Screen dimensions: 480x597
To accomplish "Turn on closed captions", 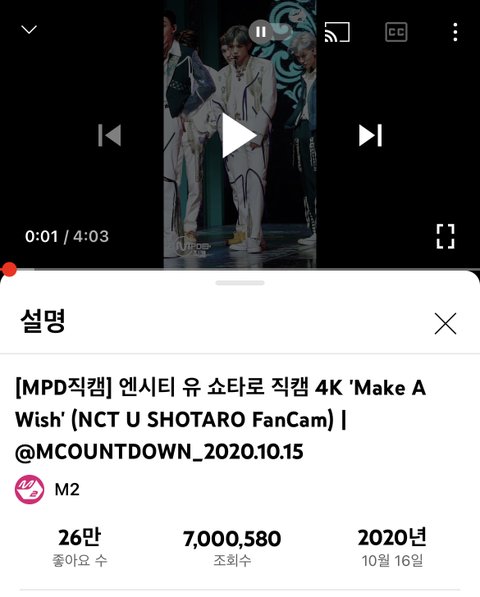I will coord(396,32).
